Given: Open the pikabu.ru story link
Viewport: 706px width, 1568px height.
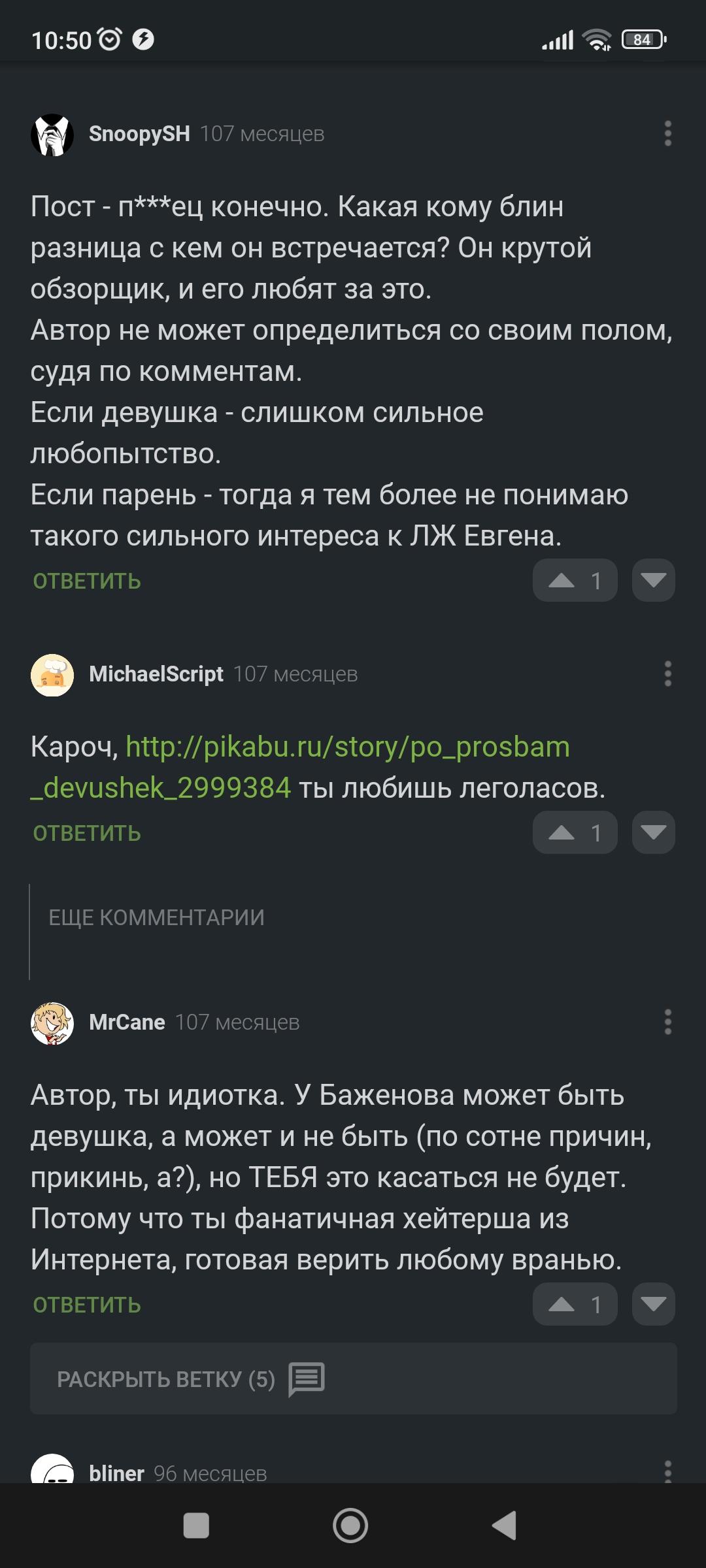Looking at the screenshot, I should 347,747.
